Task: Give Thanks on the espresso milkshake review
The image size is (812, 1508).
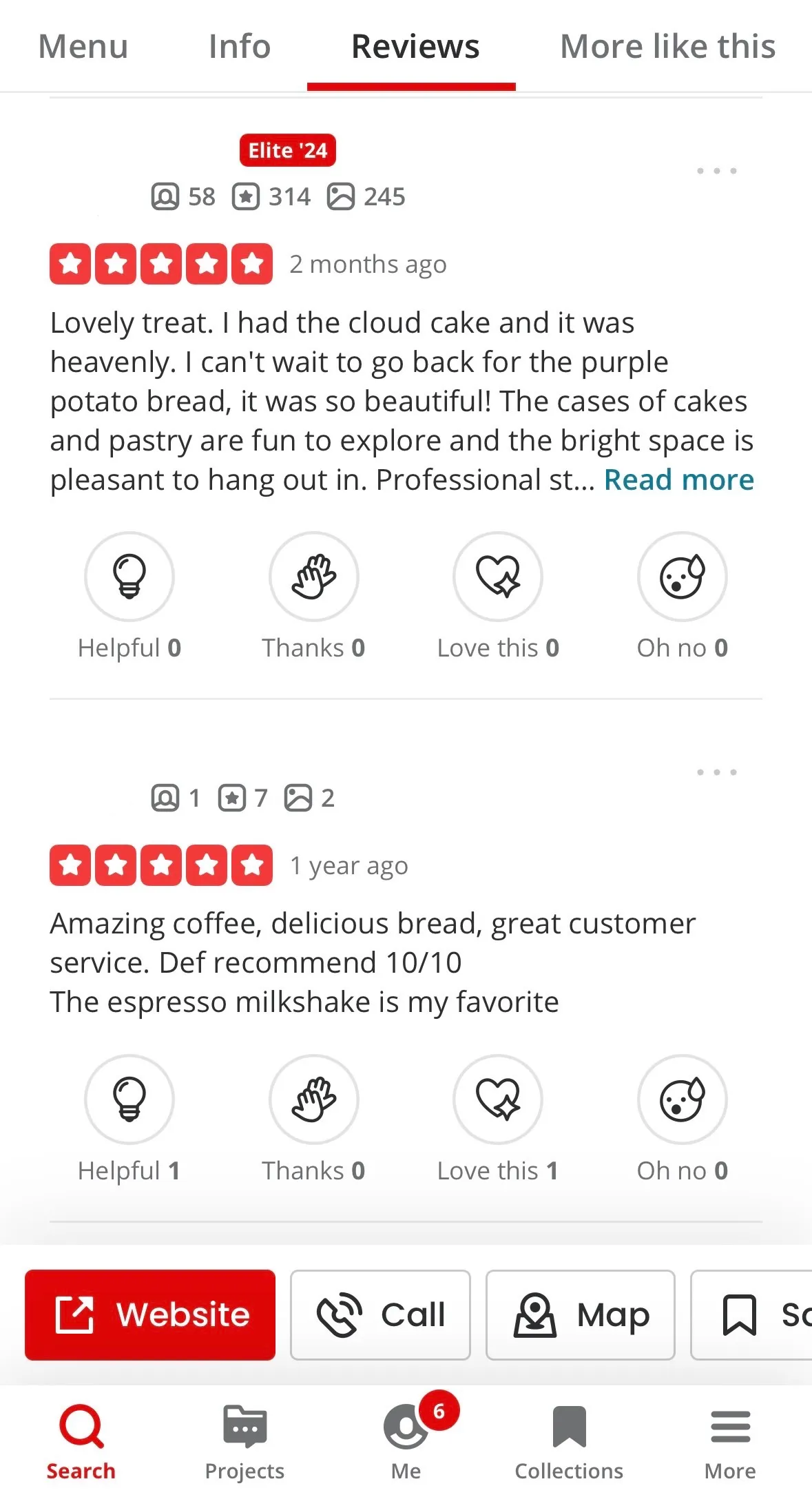Action: pos(313,1099)
